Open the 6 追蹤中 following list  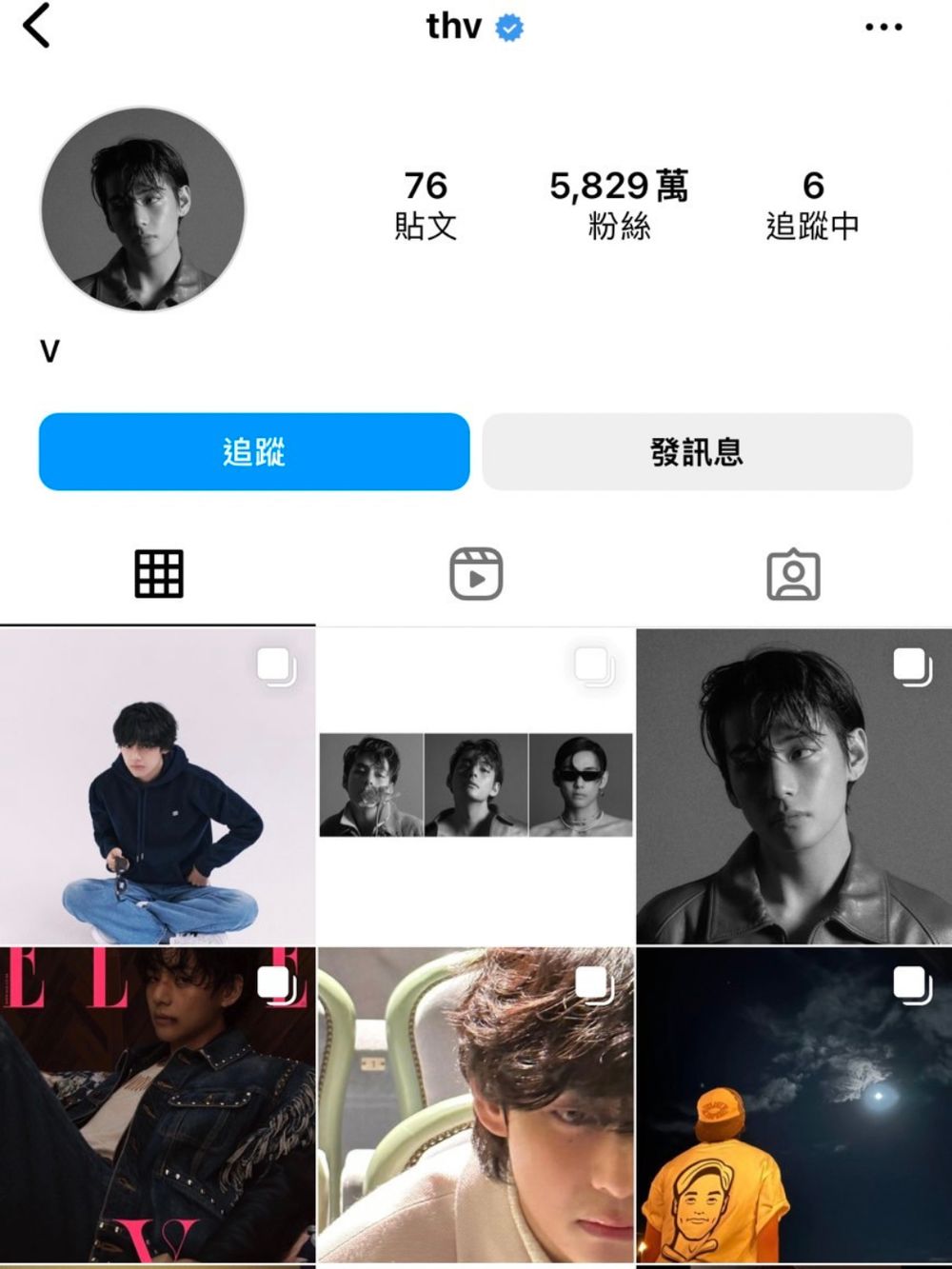point(812,204)
